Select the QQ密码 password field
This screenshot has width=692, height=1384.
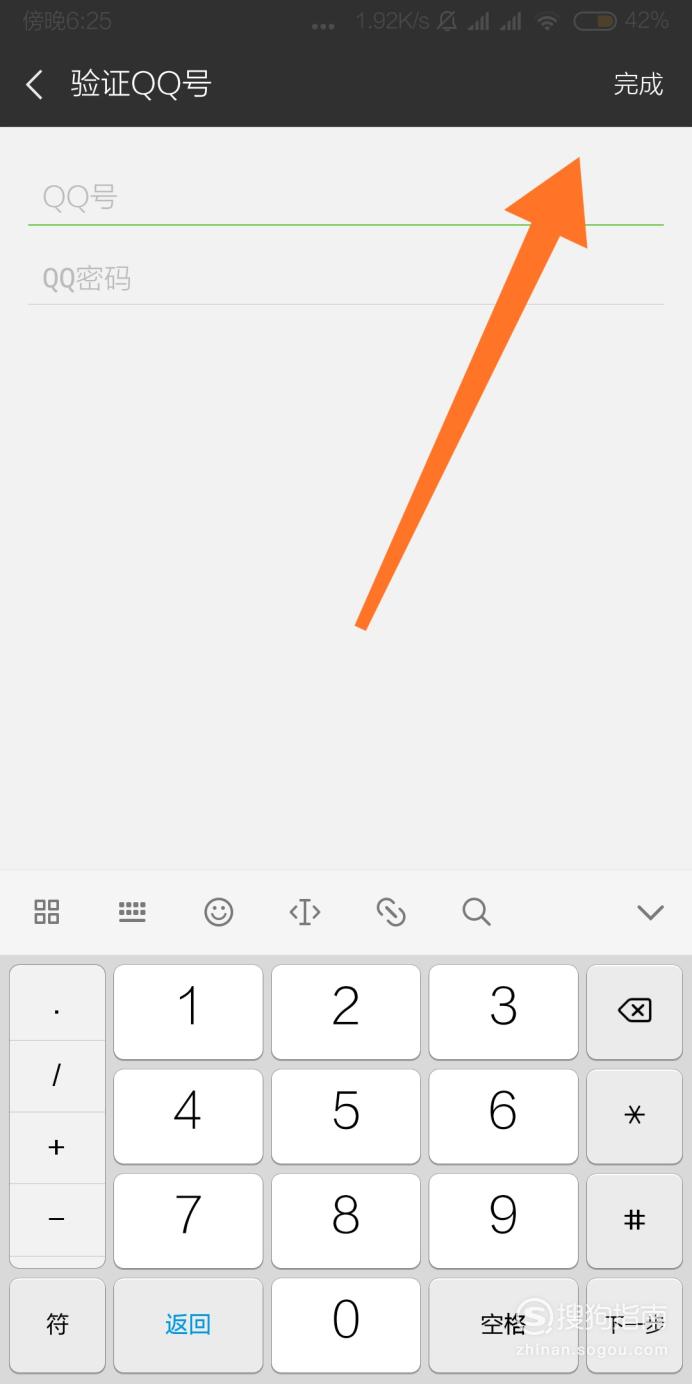click(346, 278)
